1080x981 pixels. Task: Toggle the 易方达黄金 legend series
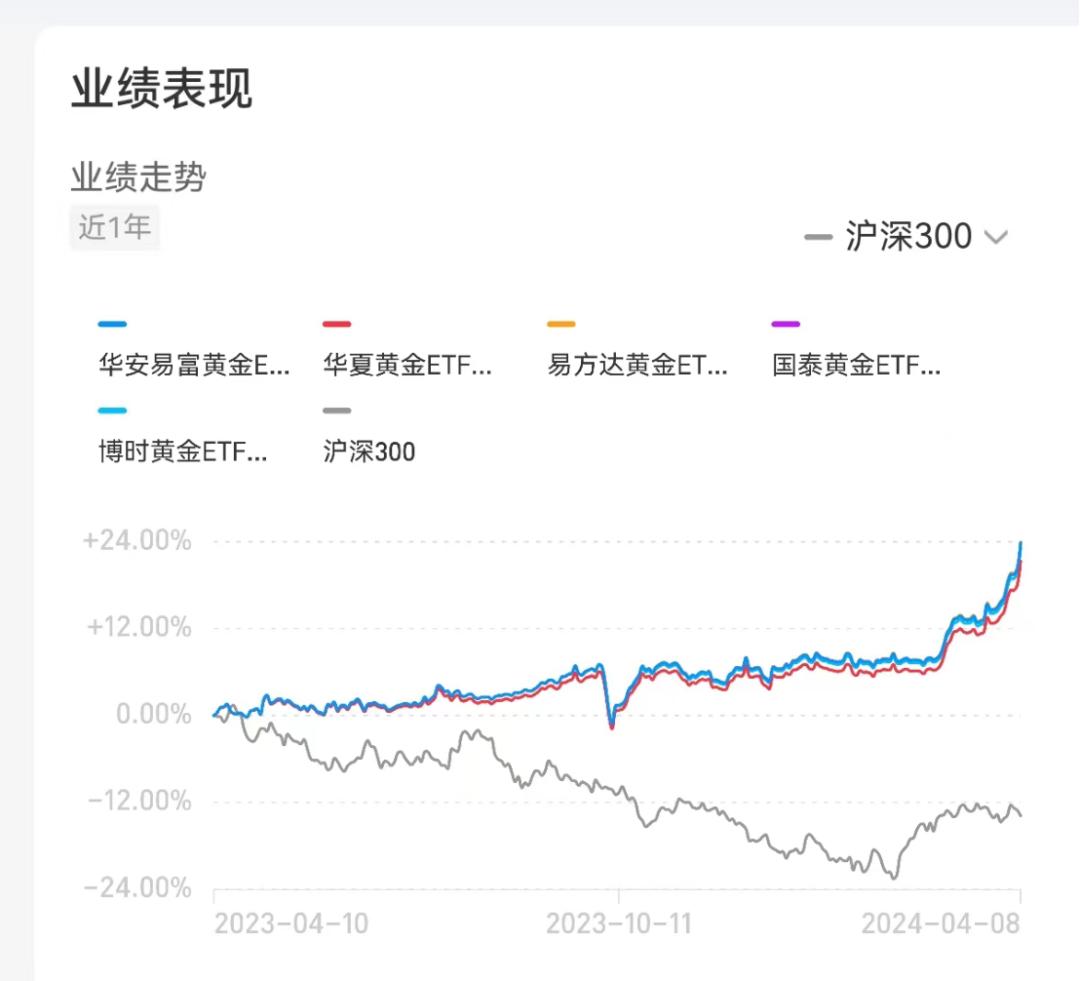click(637, 349)
